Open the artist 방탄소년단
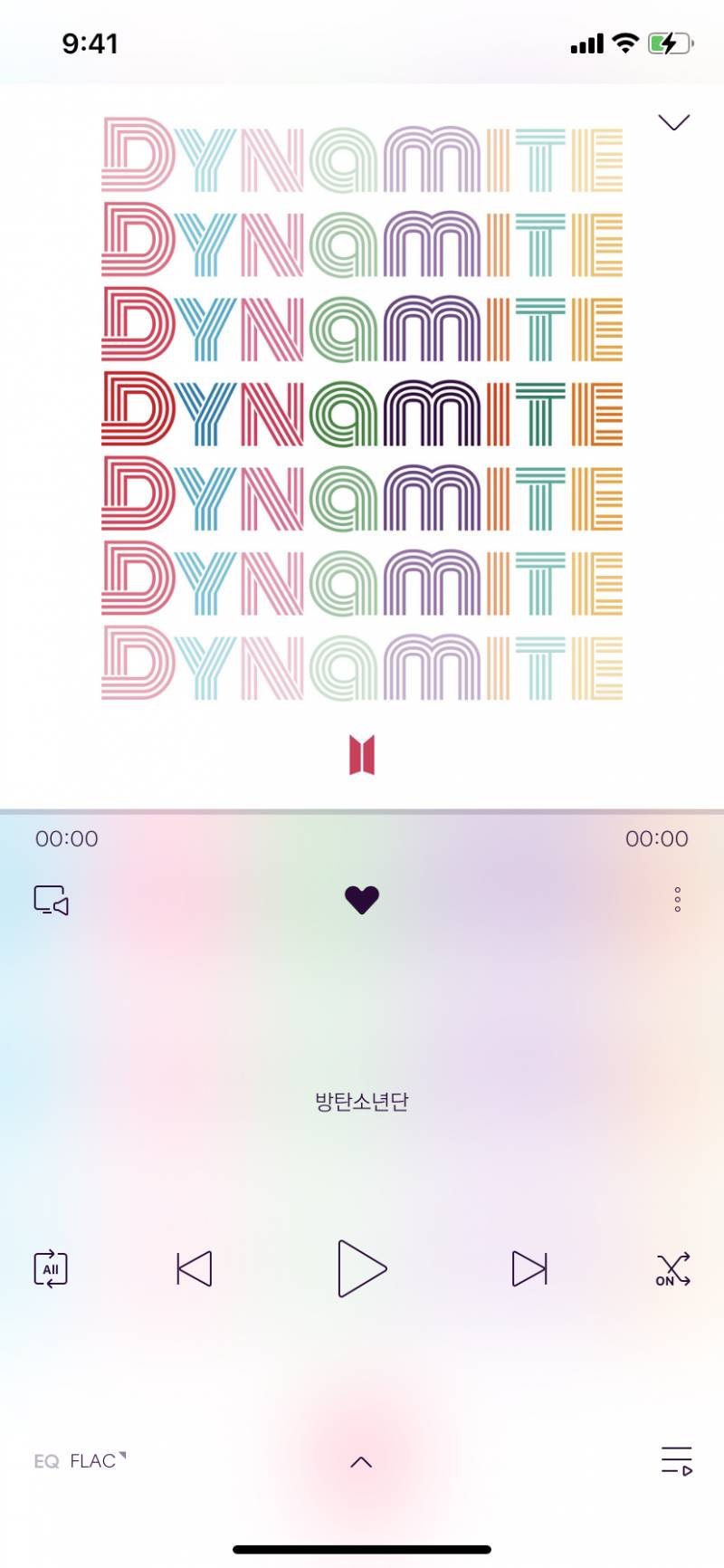 tap(362, 1102)
